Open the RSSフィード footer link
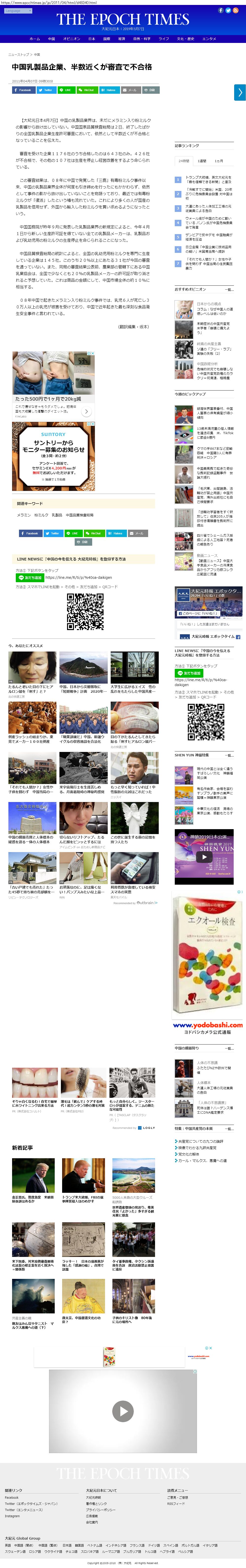246x1568 pixels. point(176,1503)
